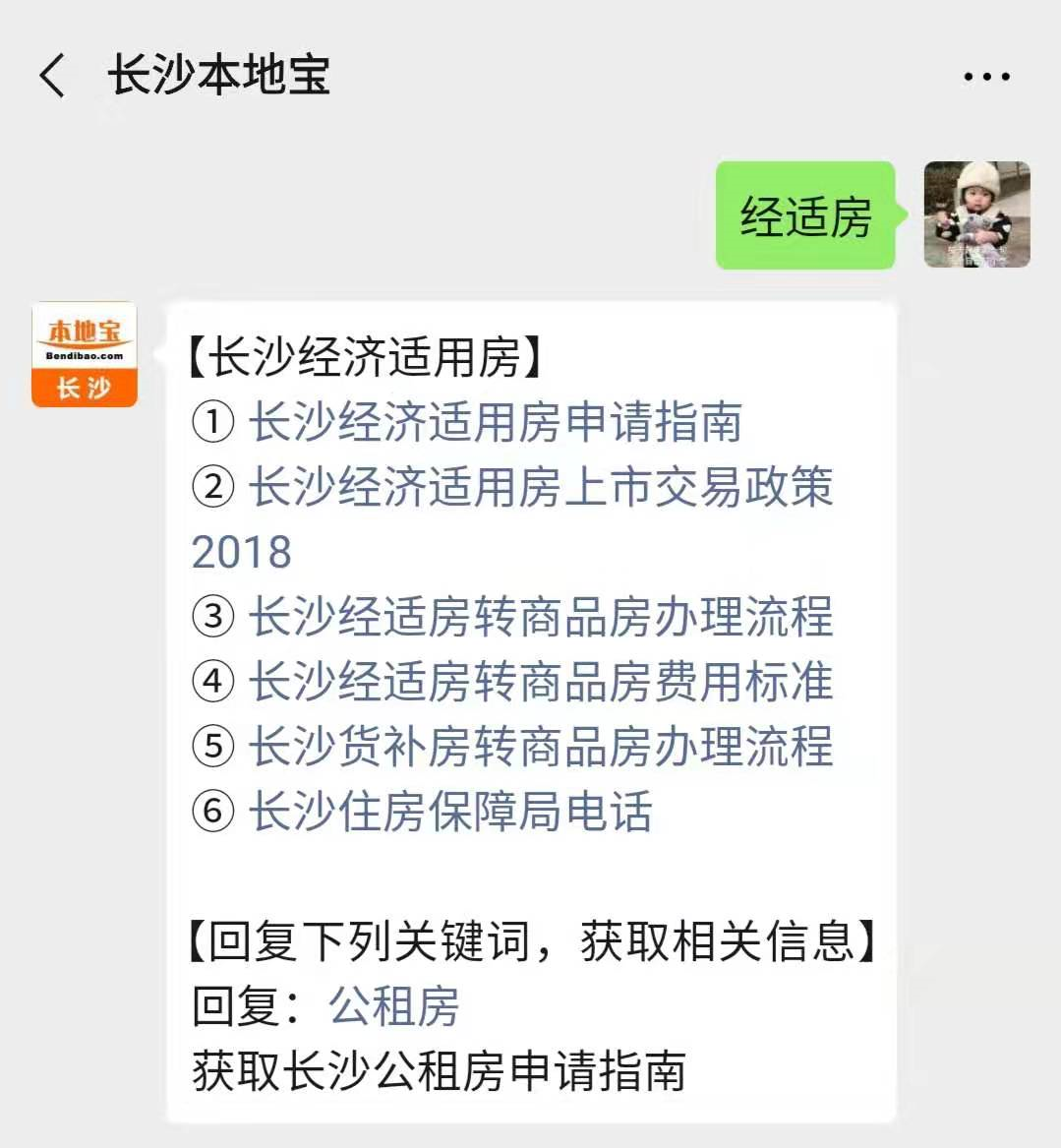Open 长沙货补房转商品房办理流程 link
The image size is (1061, 1148).
click(x=540, y=747)
